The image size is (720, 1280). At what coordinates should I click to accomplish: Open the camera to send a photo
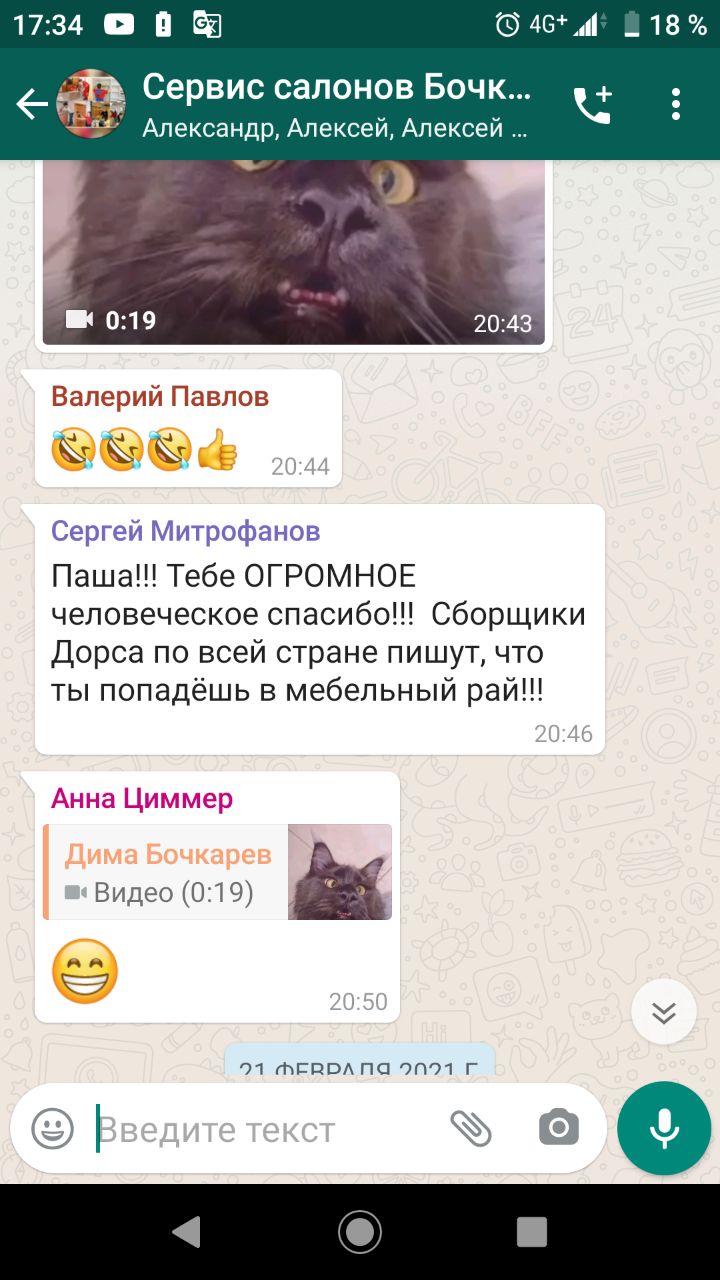tap(558, 1129)
